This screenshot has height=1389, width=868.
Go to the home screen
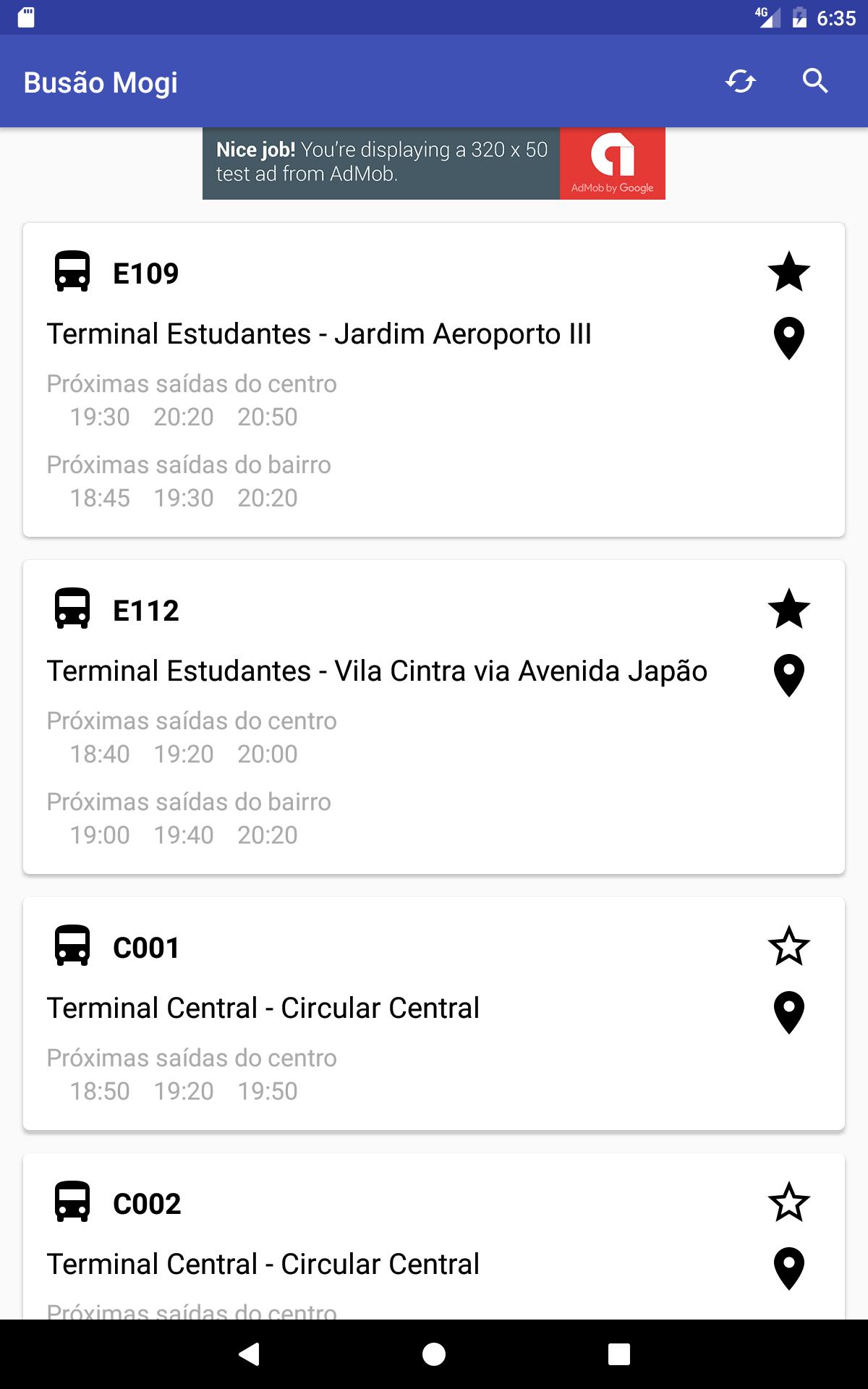click(x=434, y=1354)
